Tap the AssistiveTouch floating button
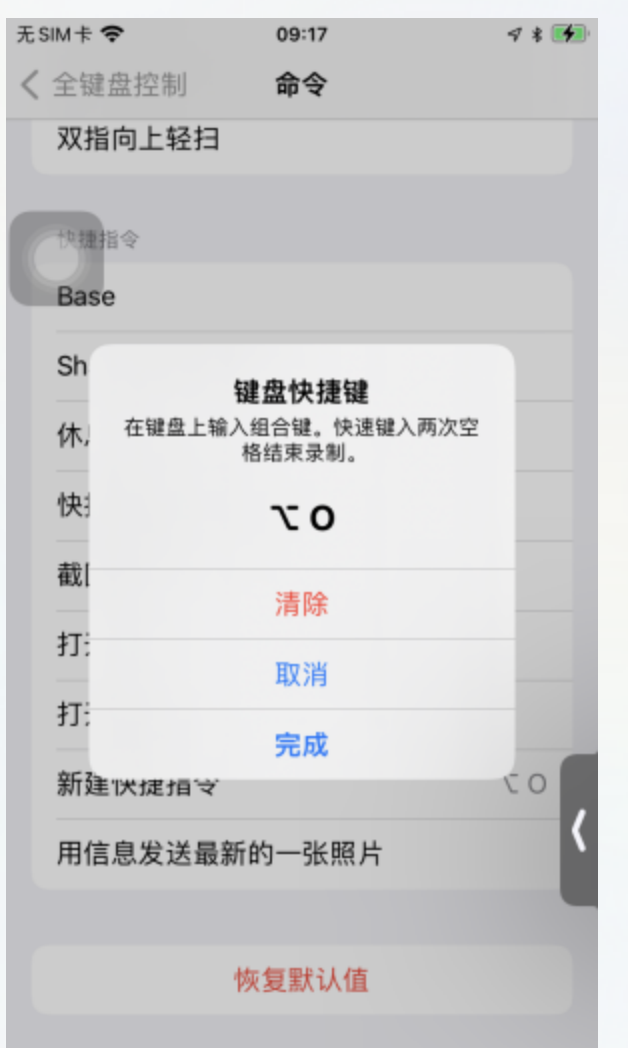The image size is (628, 1048). coord(56,258)
